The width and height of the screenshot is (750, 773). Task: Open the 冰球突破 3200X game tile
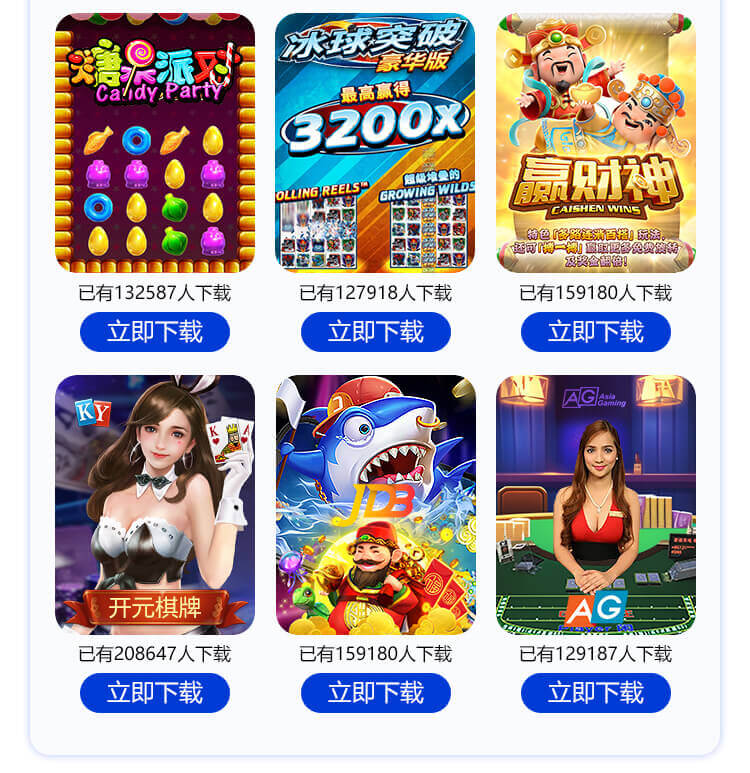(x=375, y=143)
